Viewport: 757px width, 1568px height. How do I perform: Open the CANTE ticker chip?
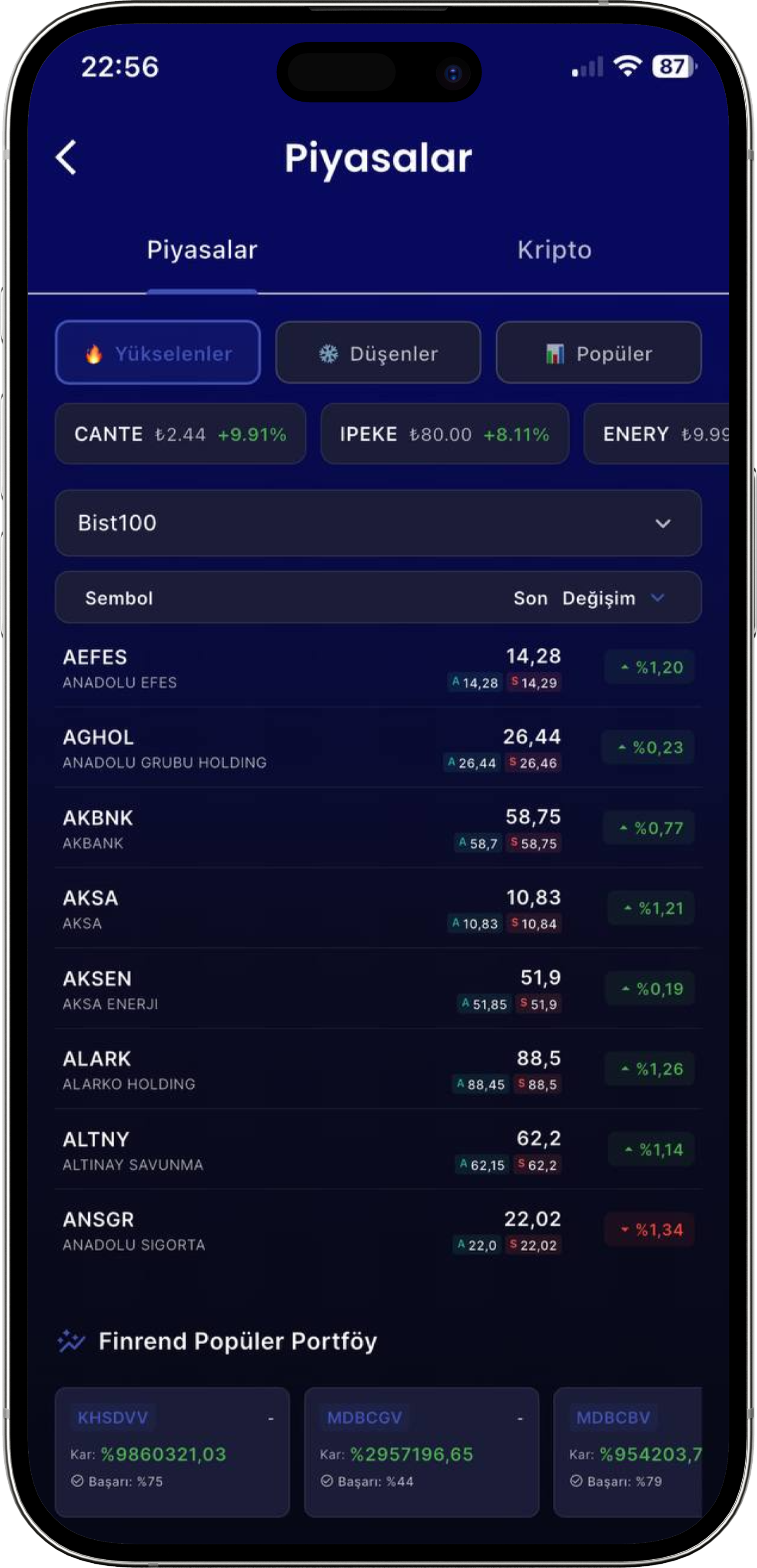[180, 434]
